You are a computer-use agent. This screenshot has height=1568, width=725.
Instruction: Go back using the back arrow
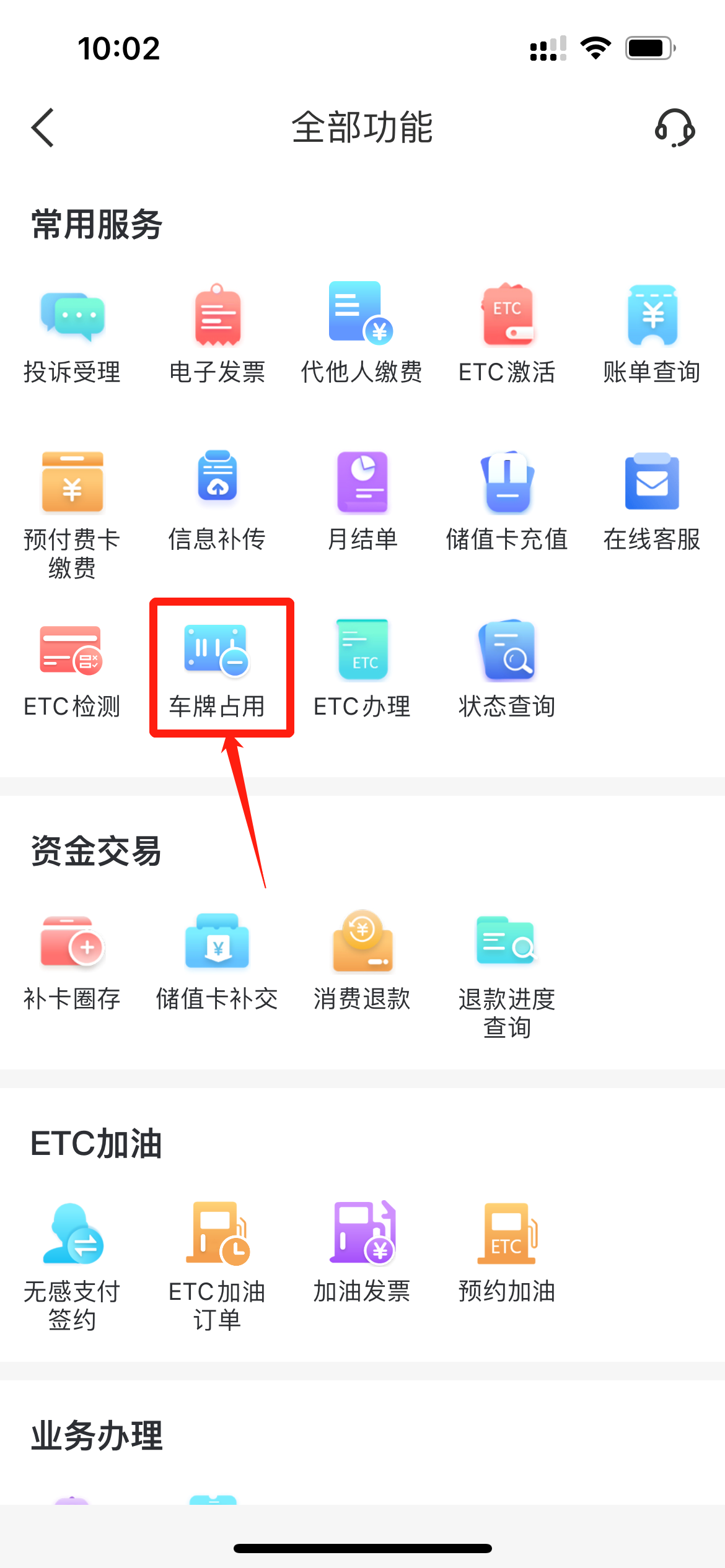(43, 128)
